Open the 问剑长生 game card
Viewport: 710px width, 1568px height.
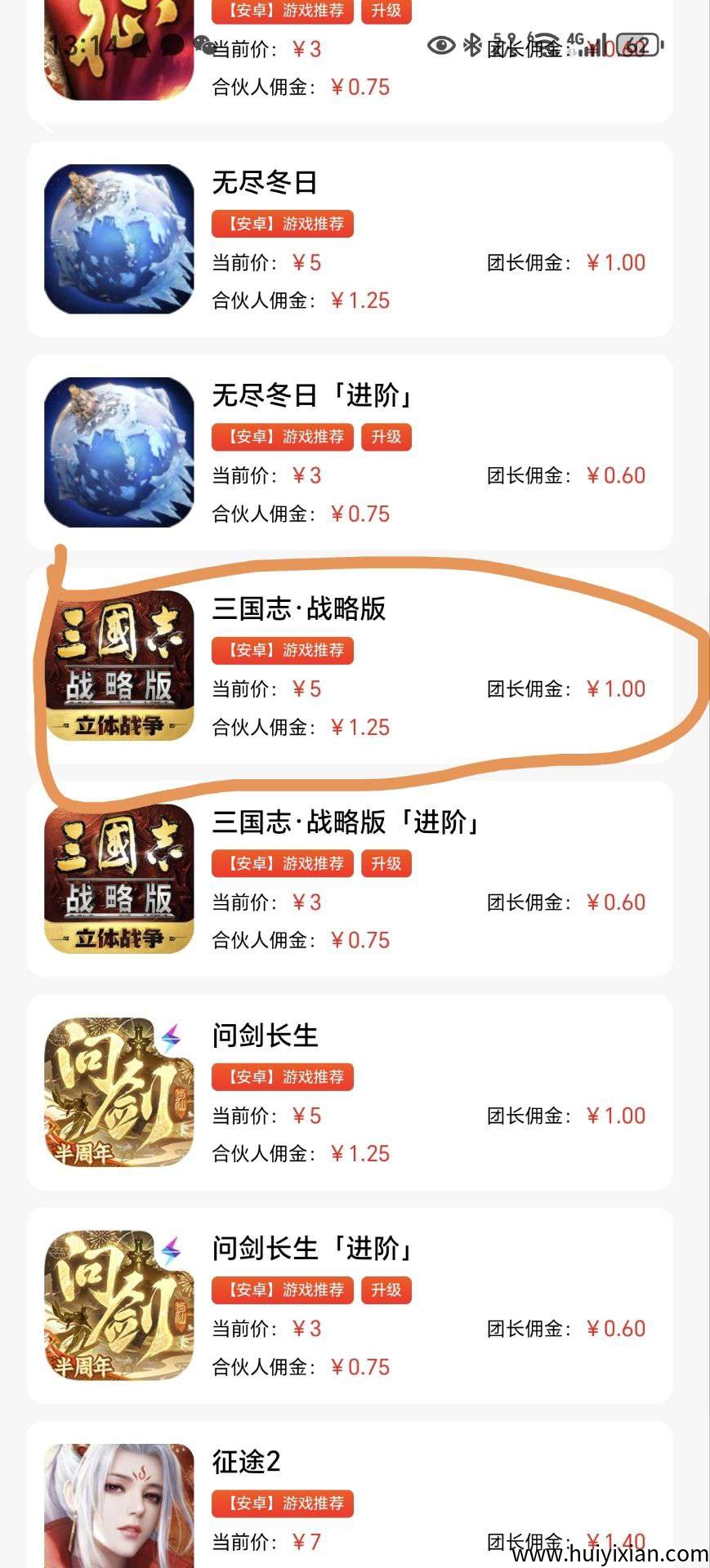pyautogui.click(x=350, y=1092)
